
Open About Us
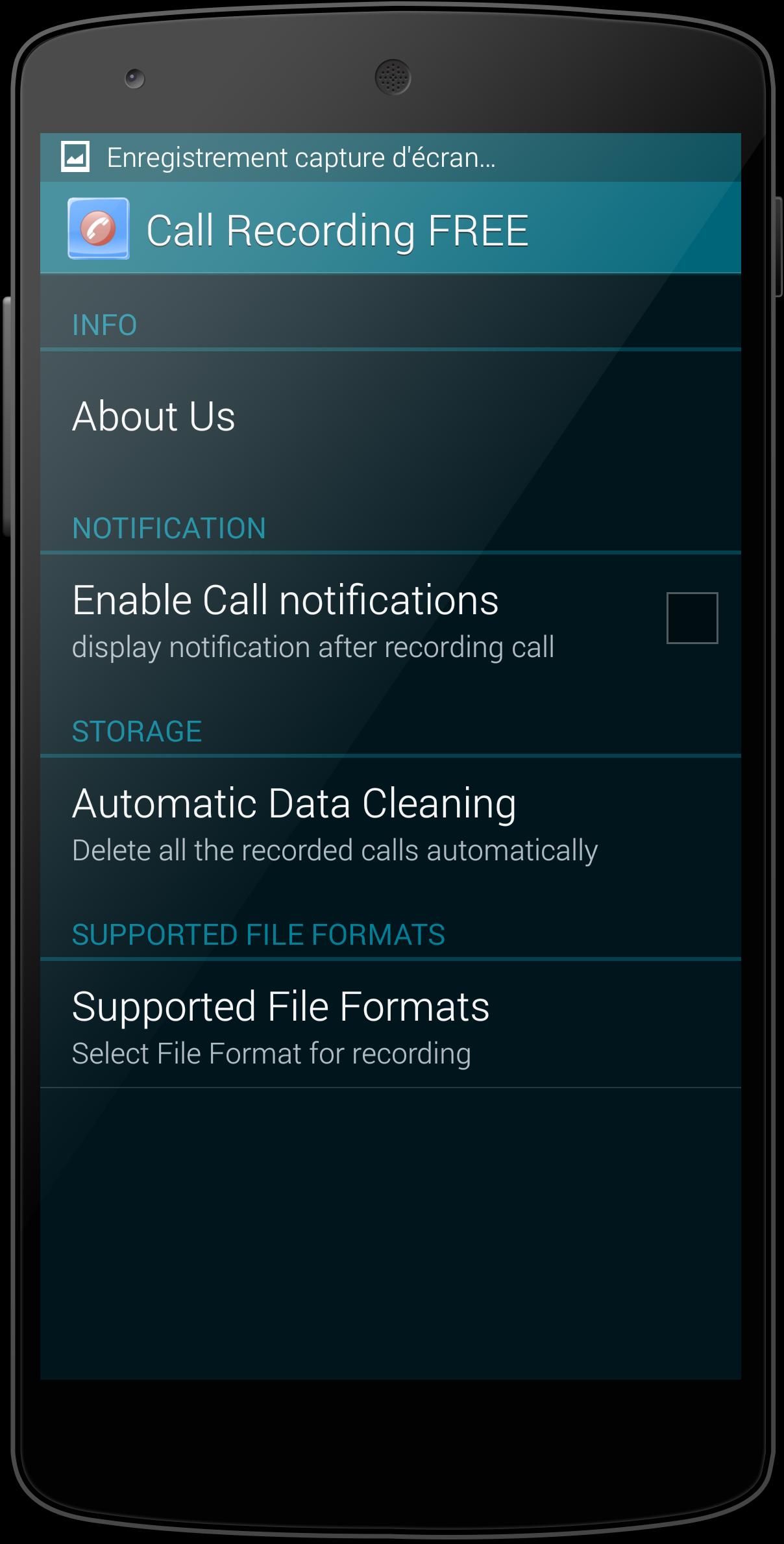tap(153, 416)
